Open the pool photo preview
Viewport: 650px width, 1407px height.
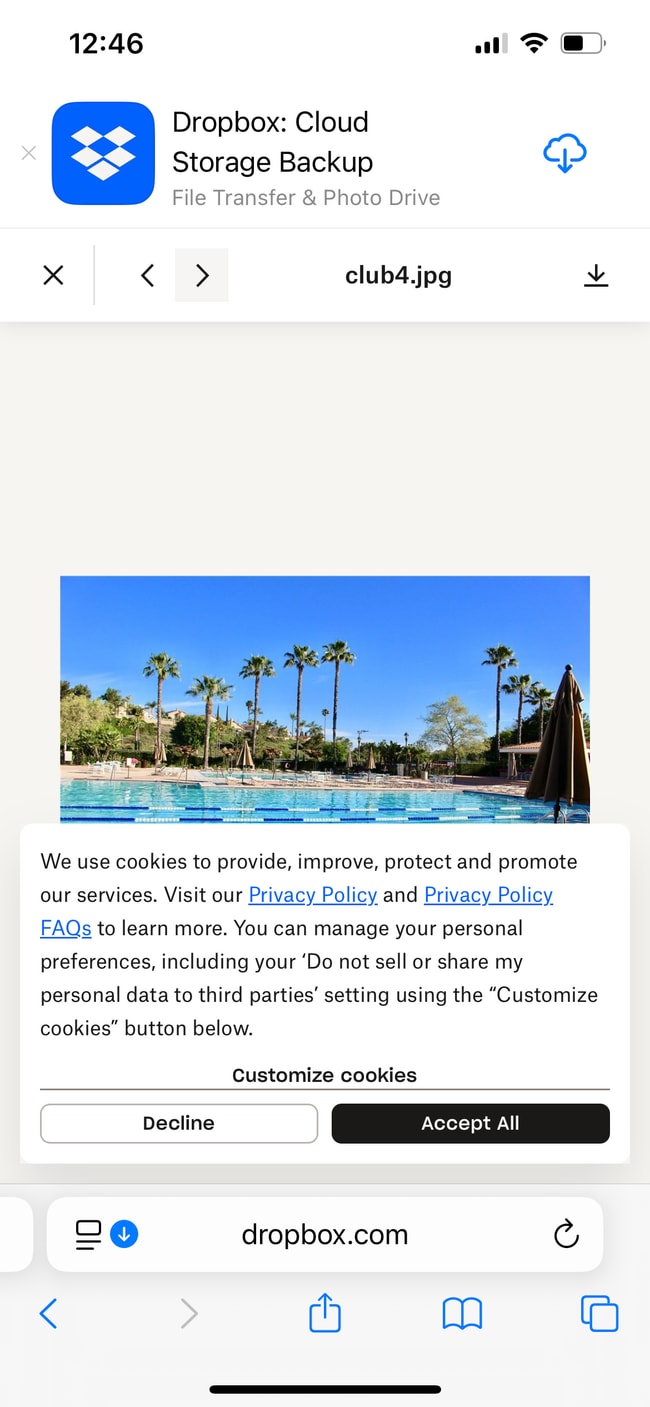324,698
